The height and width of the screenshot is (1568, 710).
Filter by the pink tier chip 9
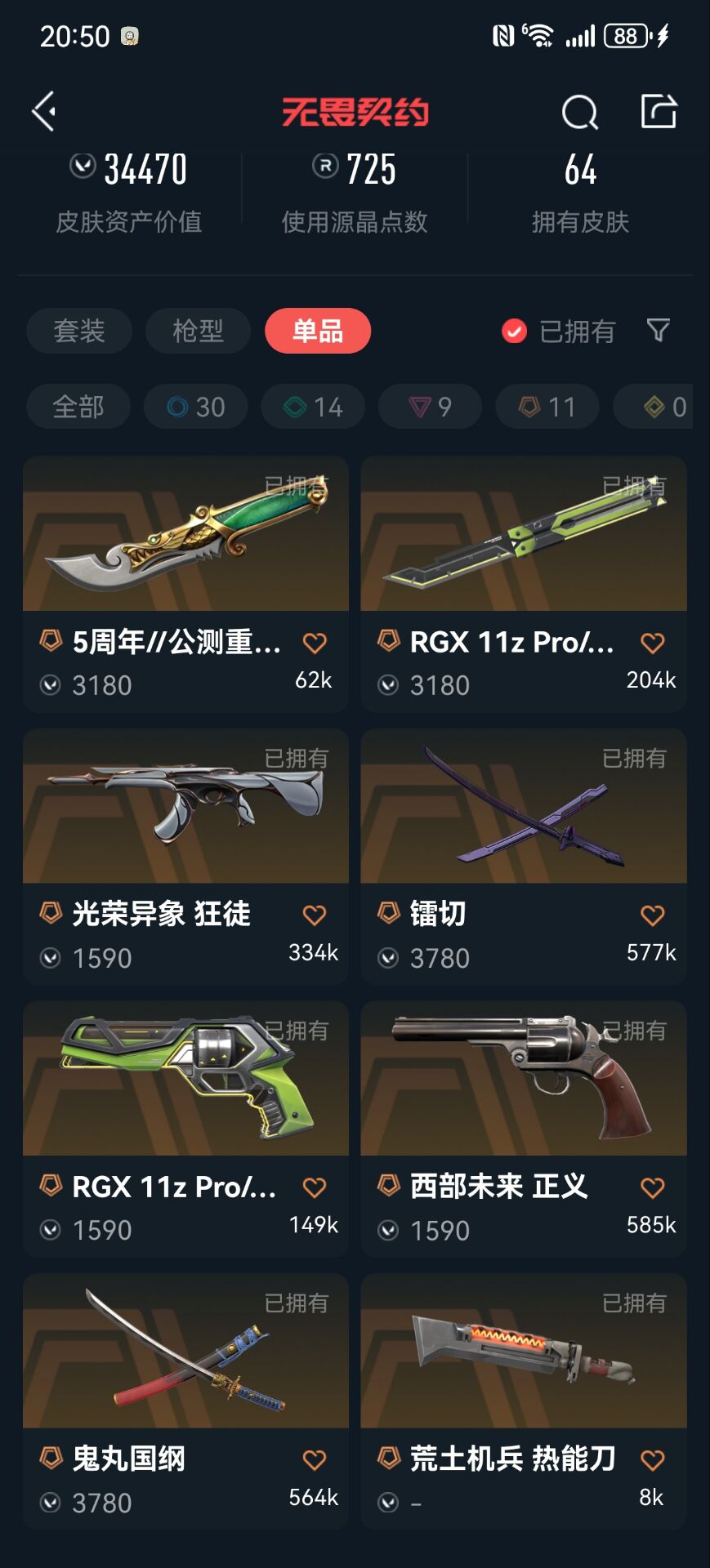tap(430, 407)
